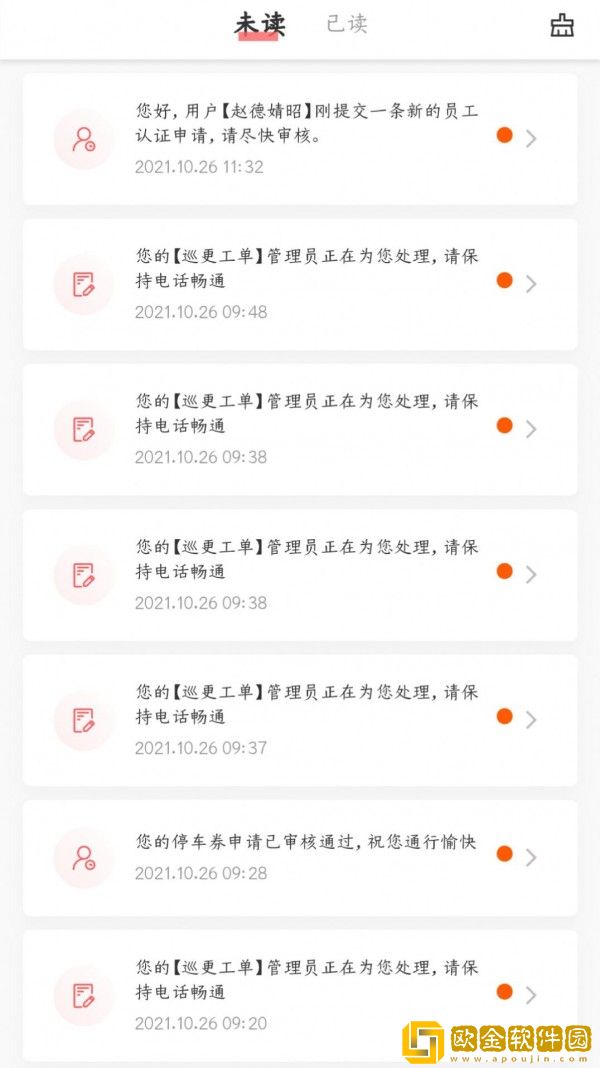600x1068 pixels.
Task: Open the 停车券申请 approved notification
Action: click(x=300, y=857)
